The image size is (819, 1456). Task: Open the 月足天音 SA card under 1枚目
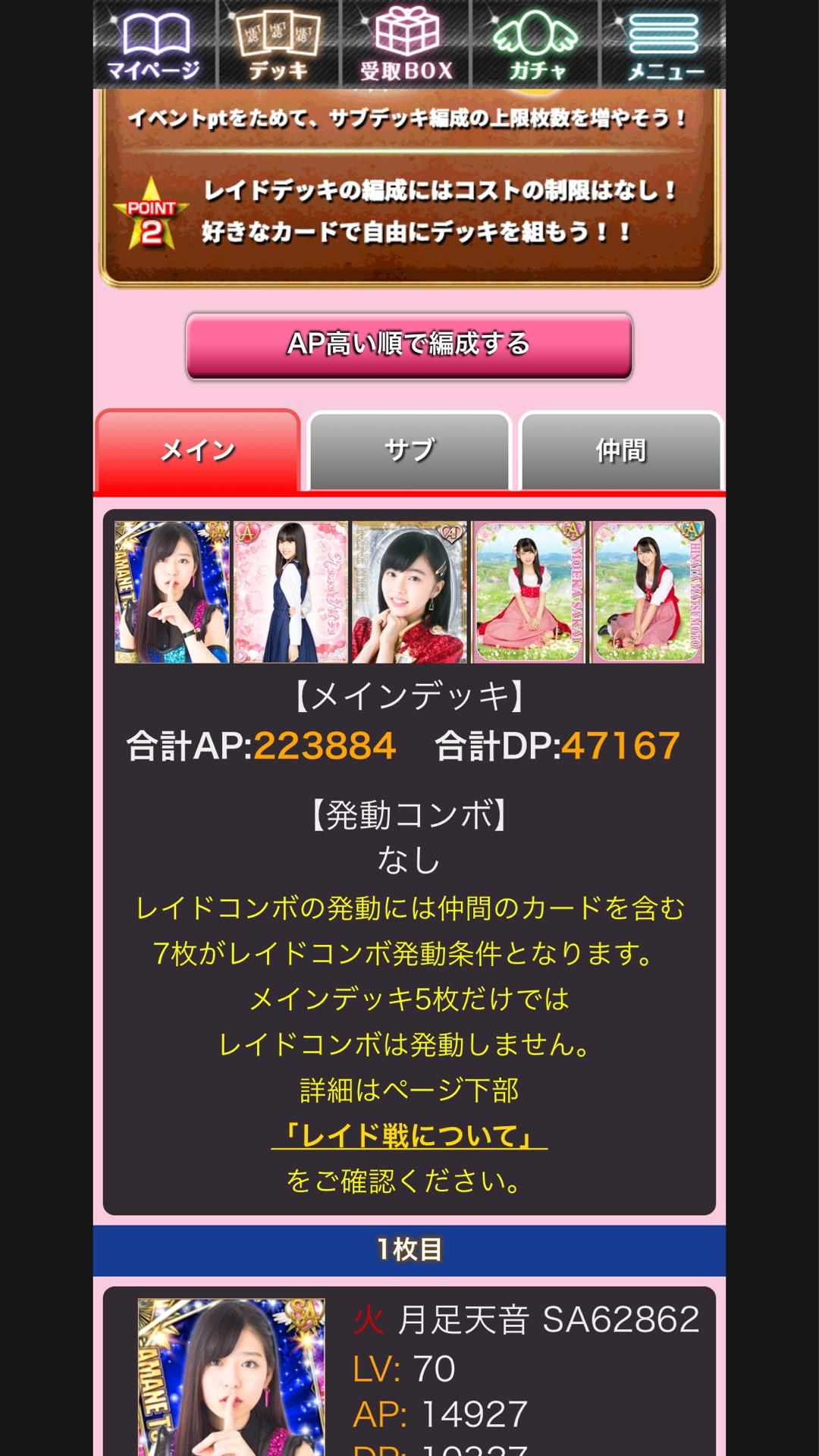click(231, 1376)
